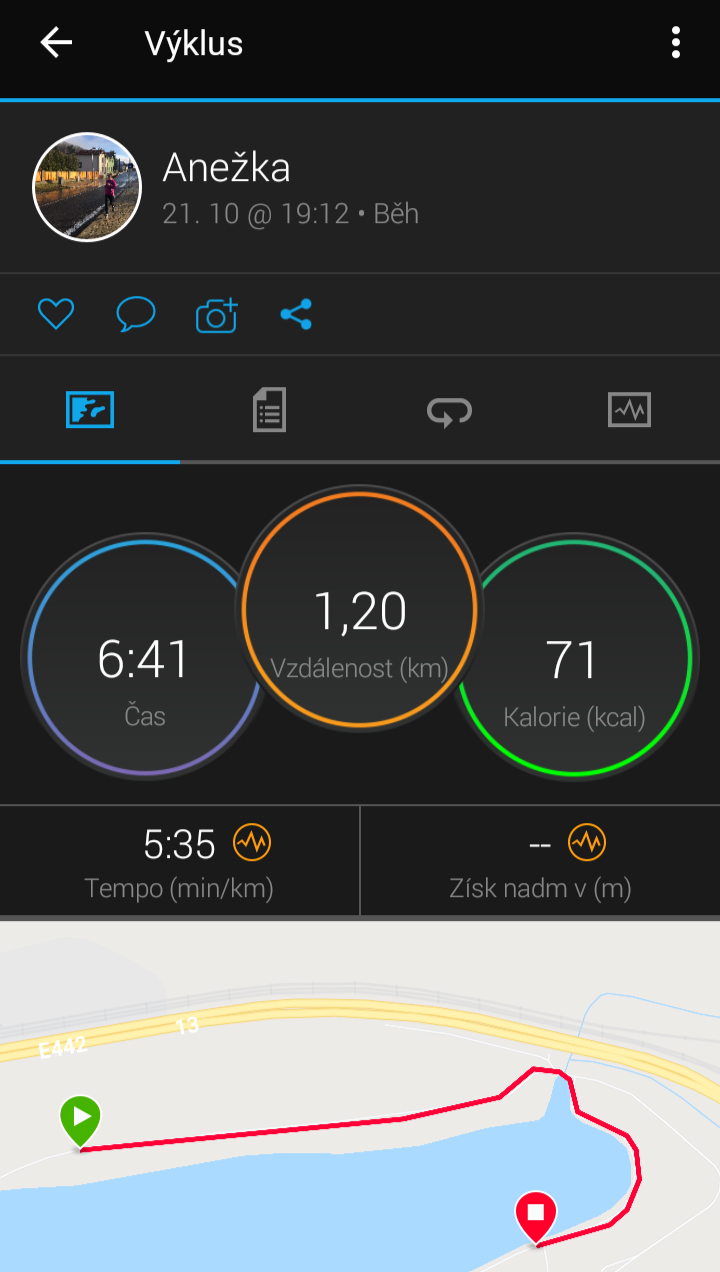Switch to the laps loop tab

(x=449, y=410)
